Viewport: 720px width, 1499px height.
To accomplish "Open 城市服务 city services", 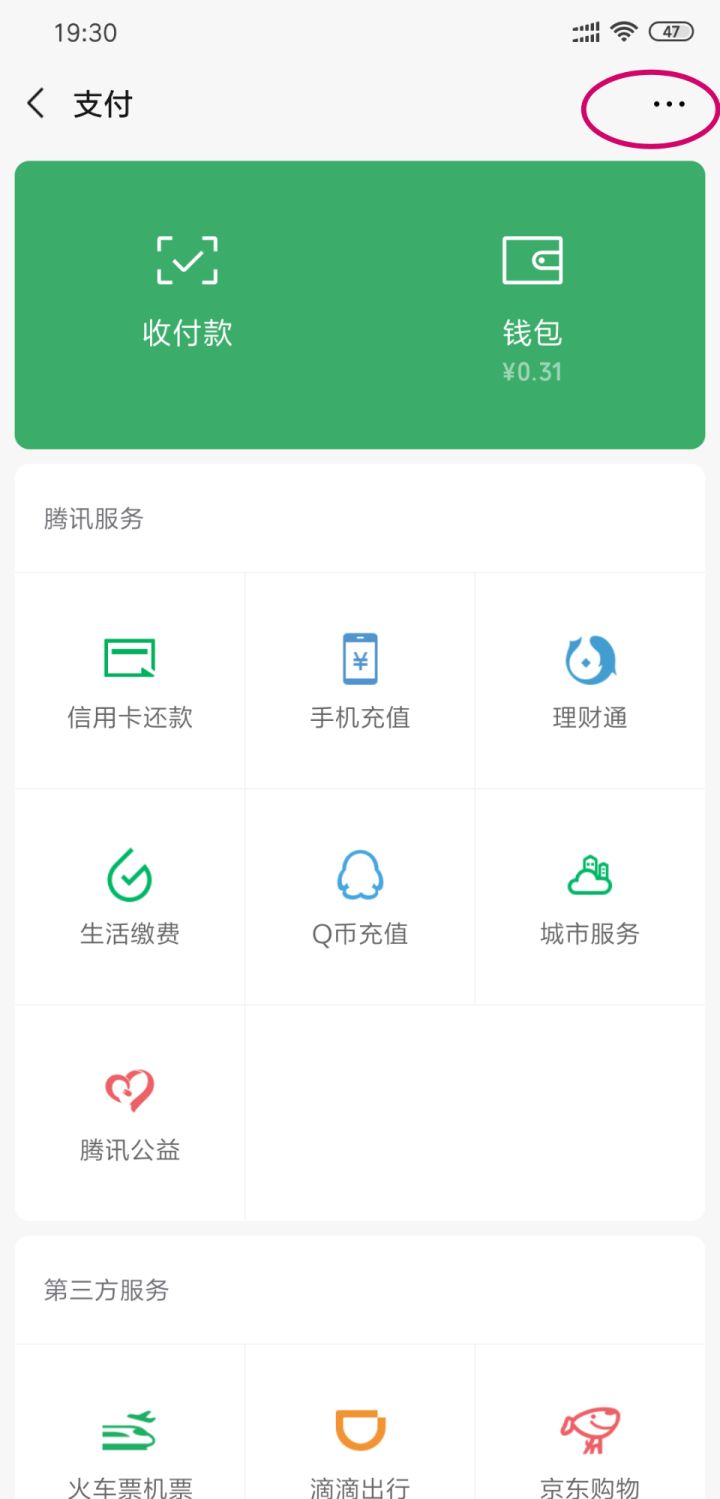I will point(589,897).
